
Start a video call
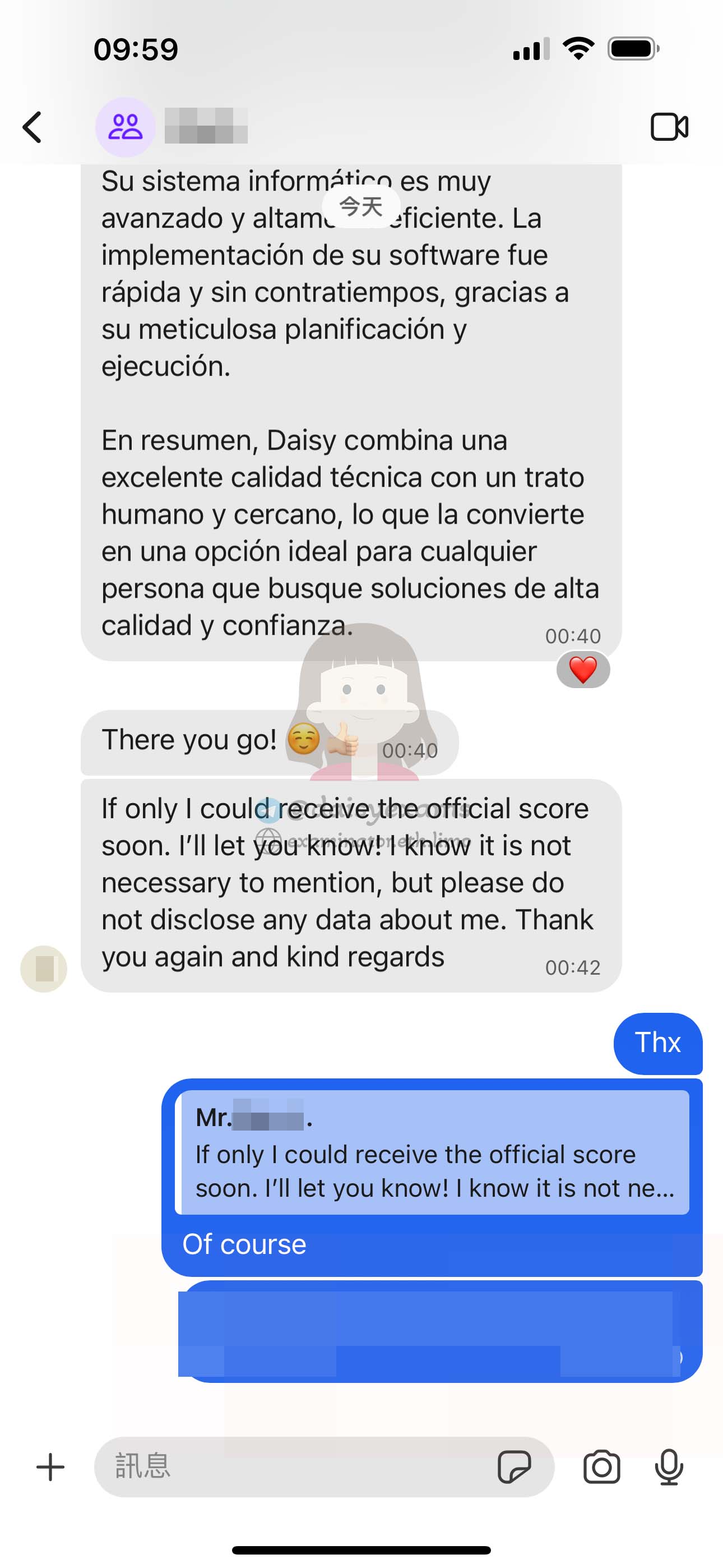coord(669,127)
